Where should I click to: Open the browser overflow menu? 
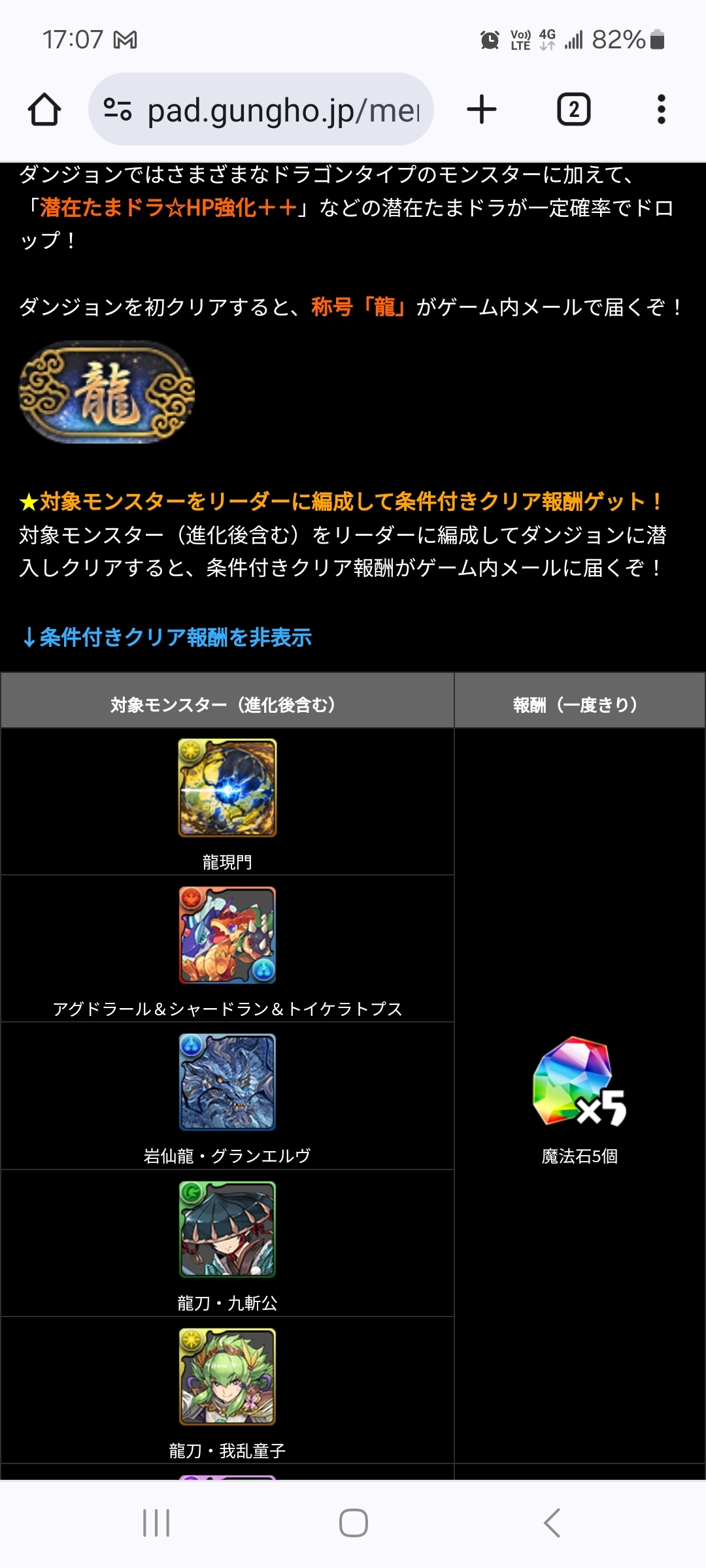661,109
